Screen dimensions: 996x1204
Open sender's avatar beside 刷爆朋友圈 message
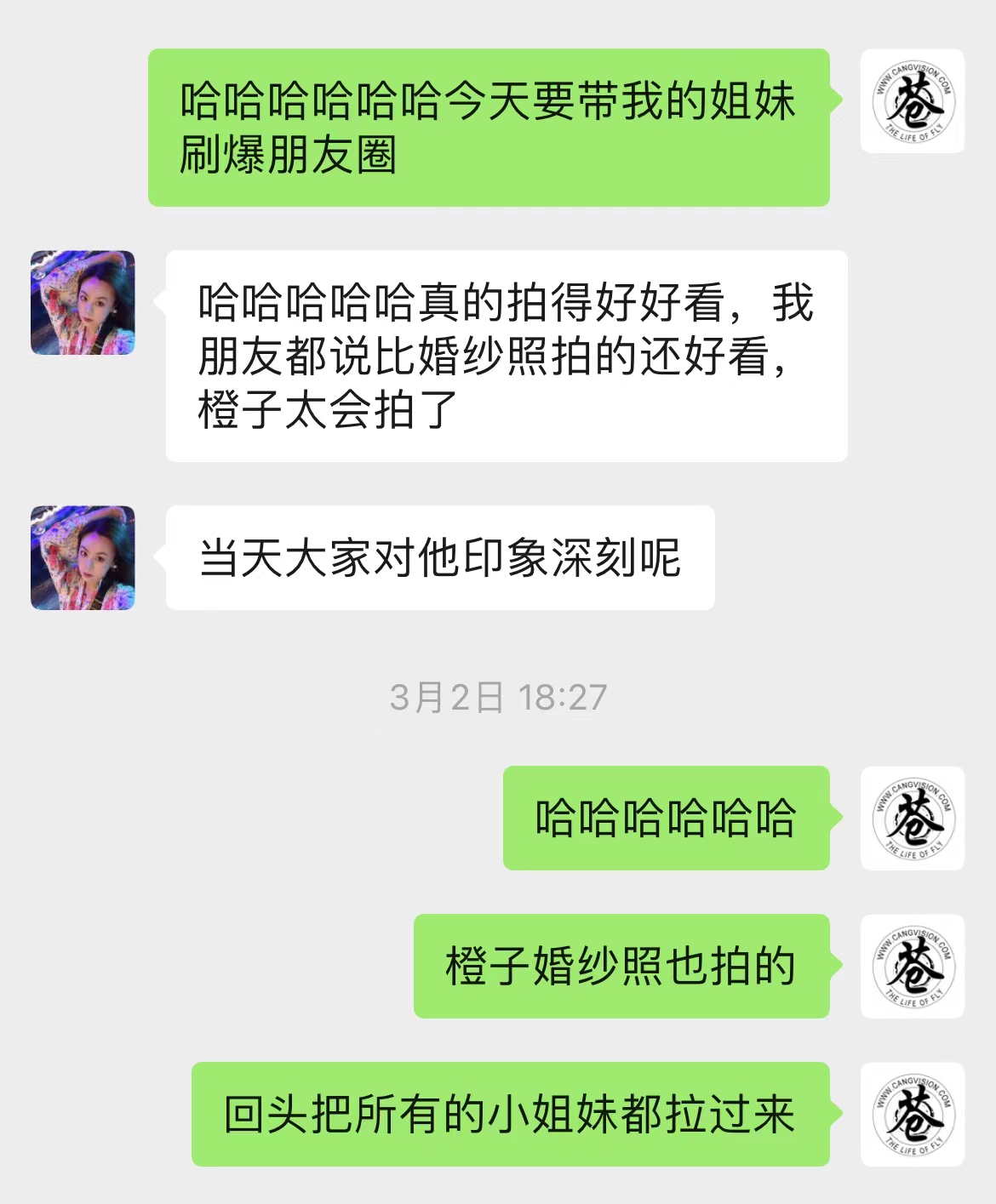pos(912,101)
